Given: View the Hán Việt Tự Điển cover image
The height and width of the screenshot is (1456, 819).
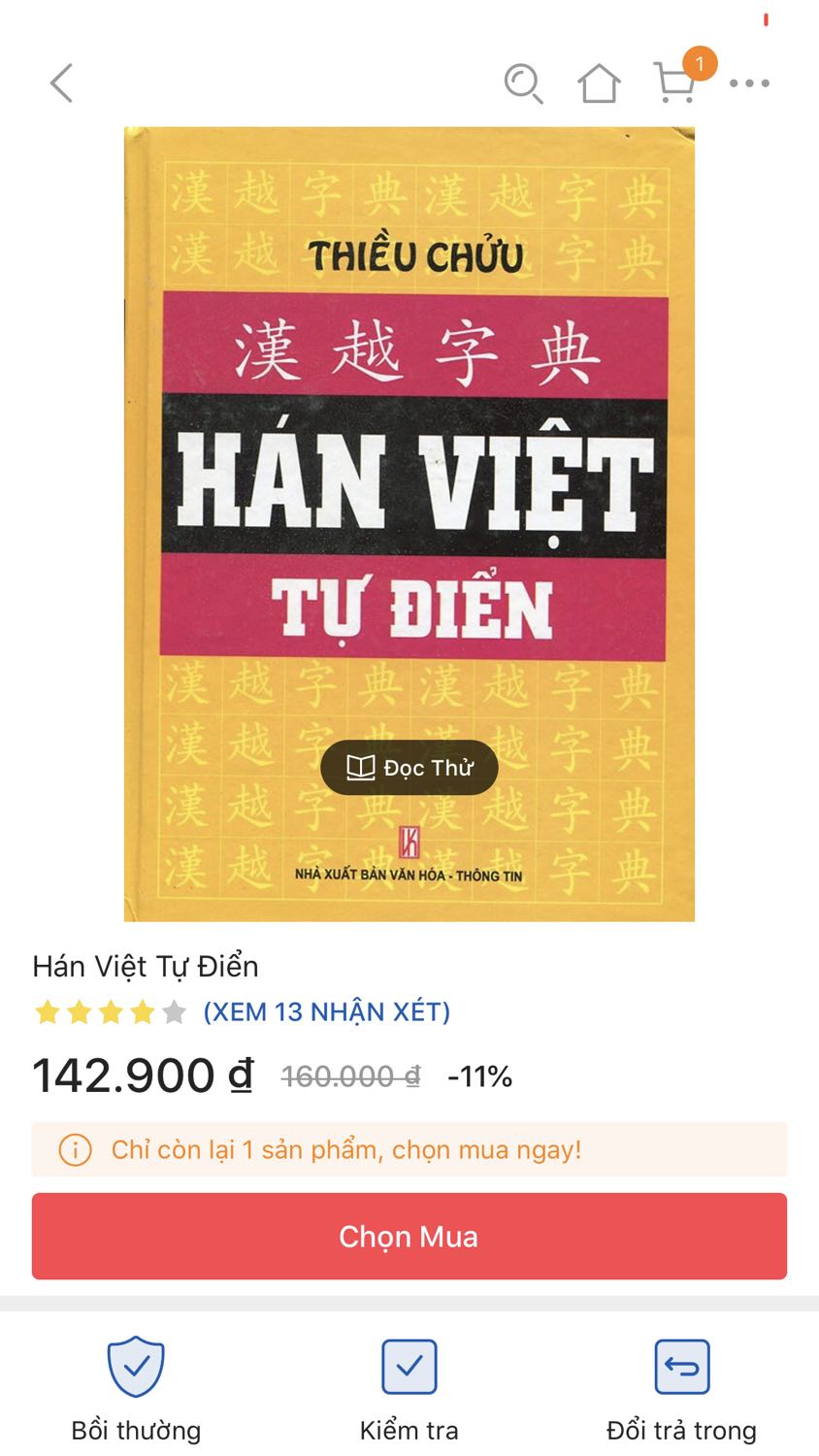Looking at the screenshot, I should pos(409,437).
